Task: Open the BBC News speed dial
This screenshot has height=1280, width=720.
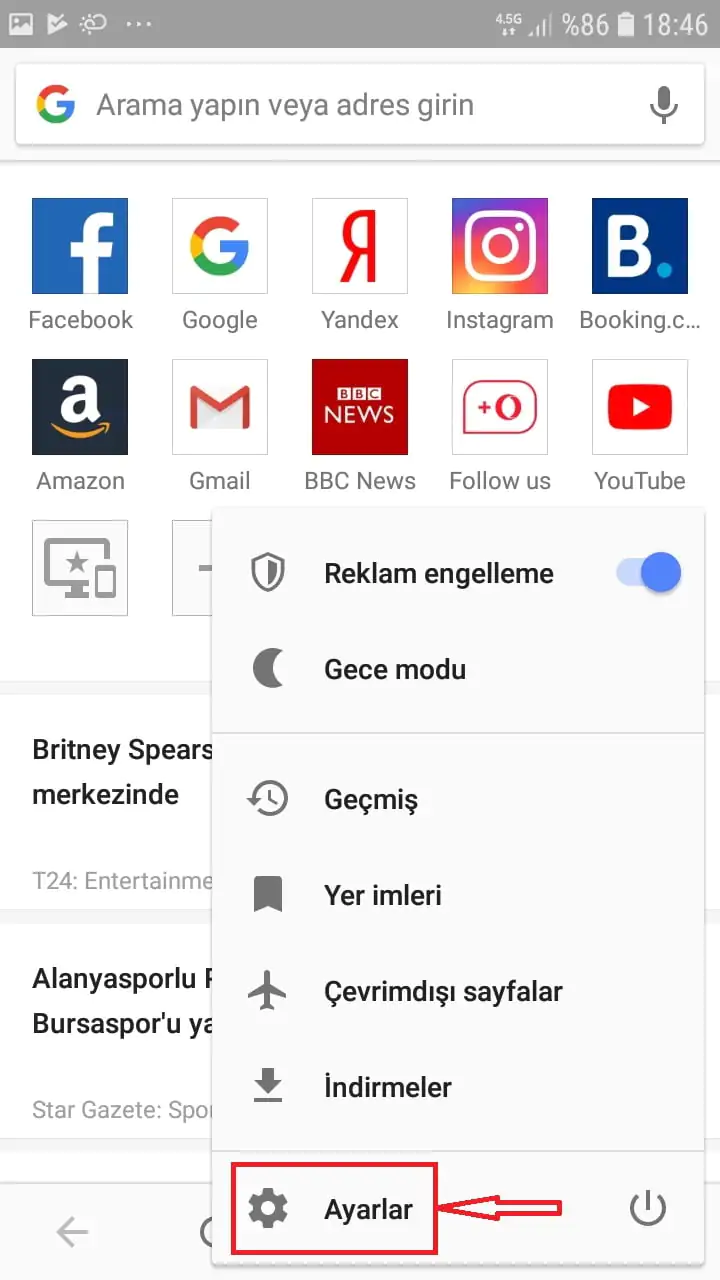Action: pos(360,407)
